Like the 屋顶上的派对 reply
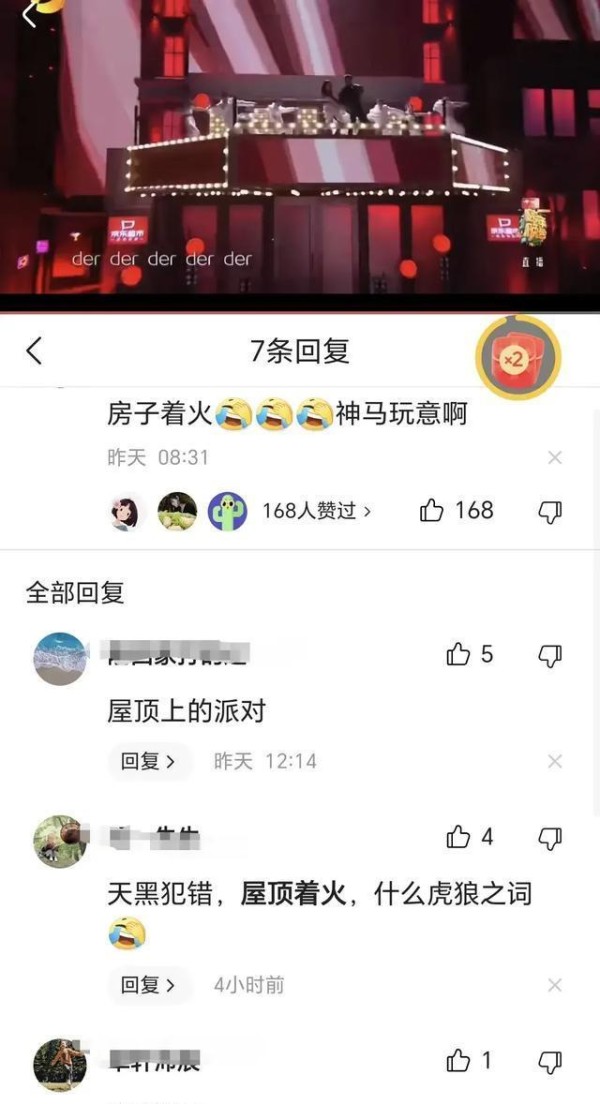Screen dimensions: 600x1104 pos(458,655)
